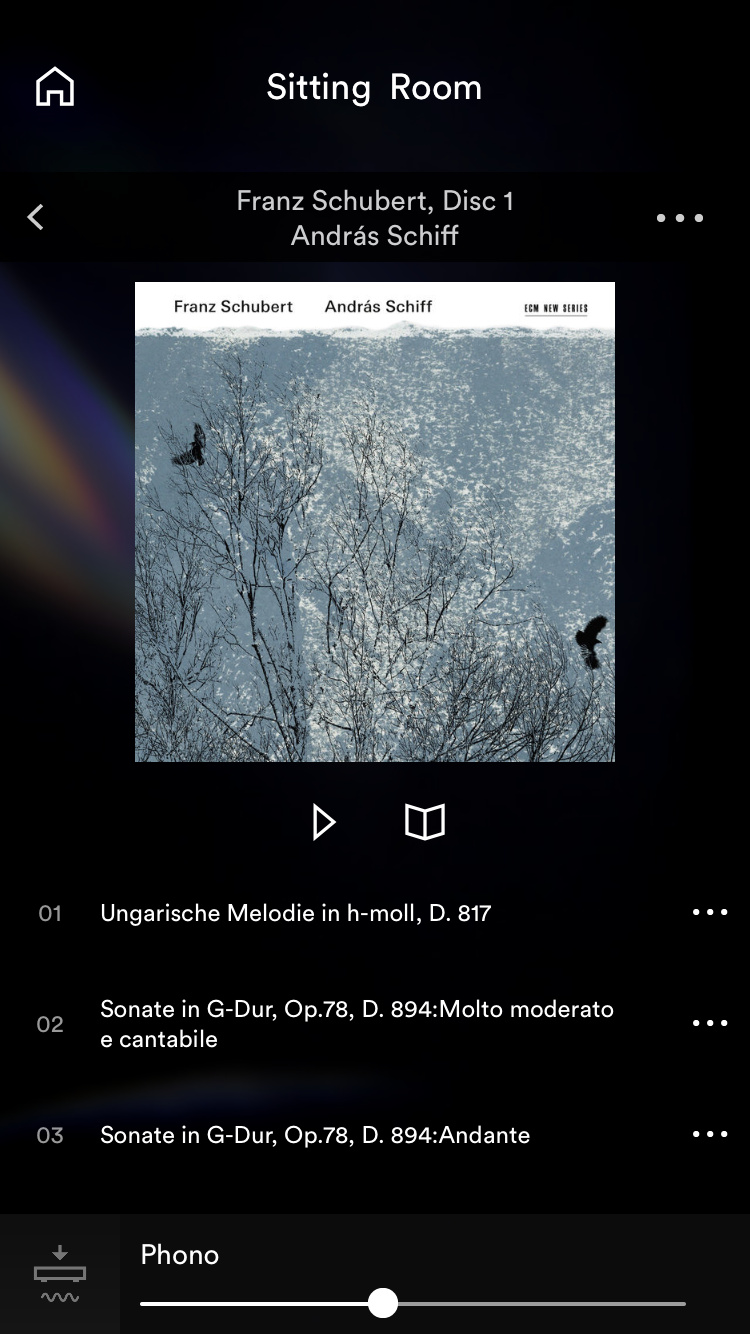The width and height of the screenshot is (750, 1334).
Task: Tap the volume slider under Phono
Action: [x=382, y=1303]
